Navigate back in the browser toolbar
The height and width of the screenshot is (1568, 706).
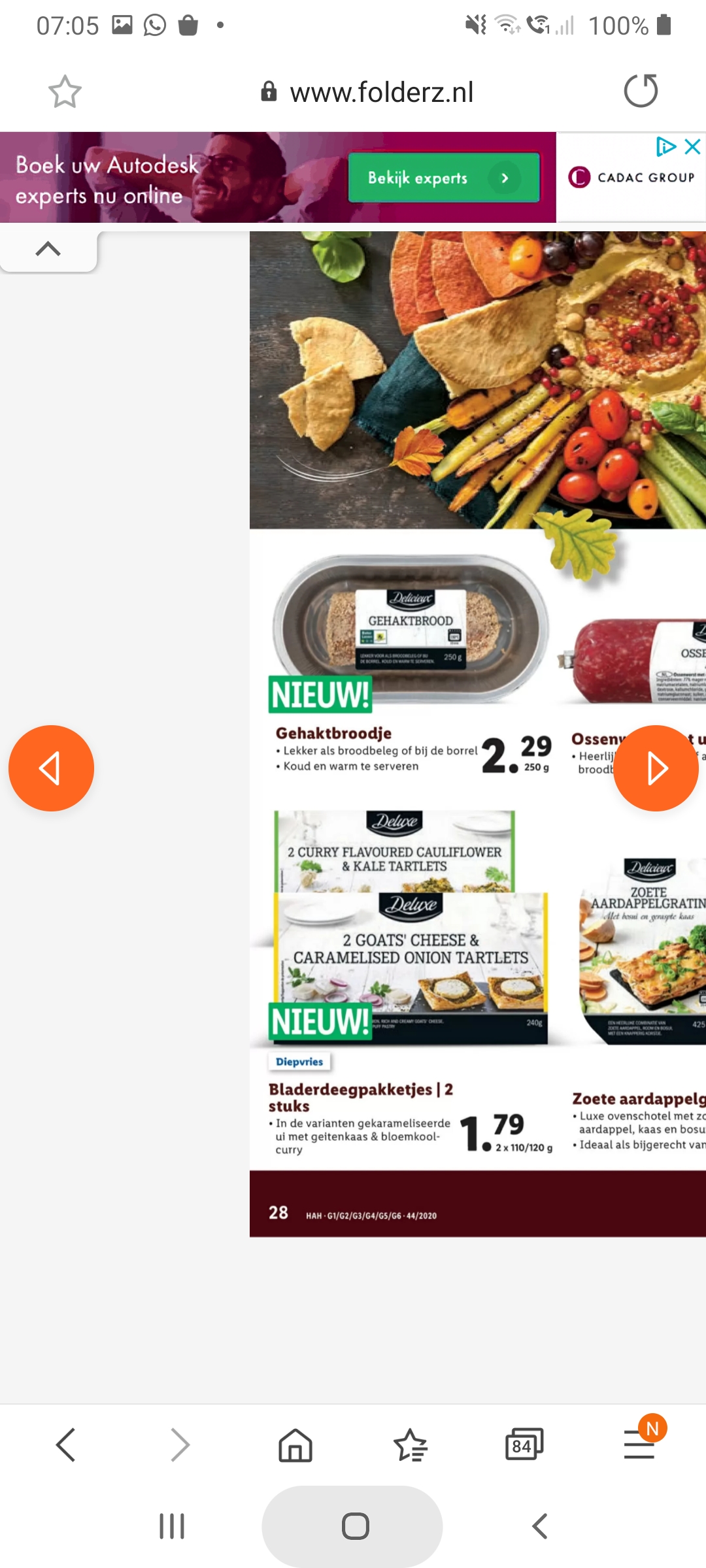coord(66,1445)
